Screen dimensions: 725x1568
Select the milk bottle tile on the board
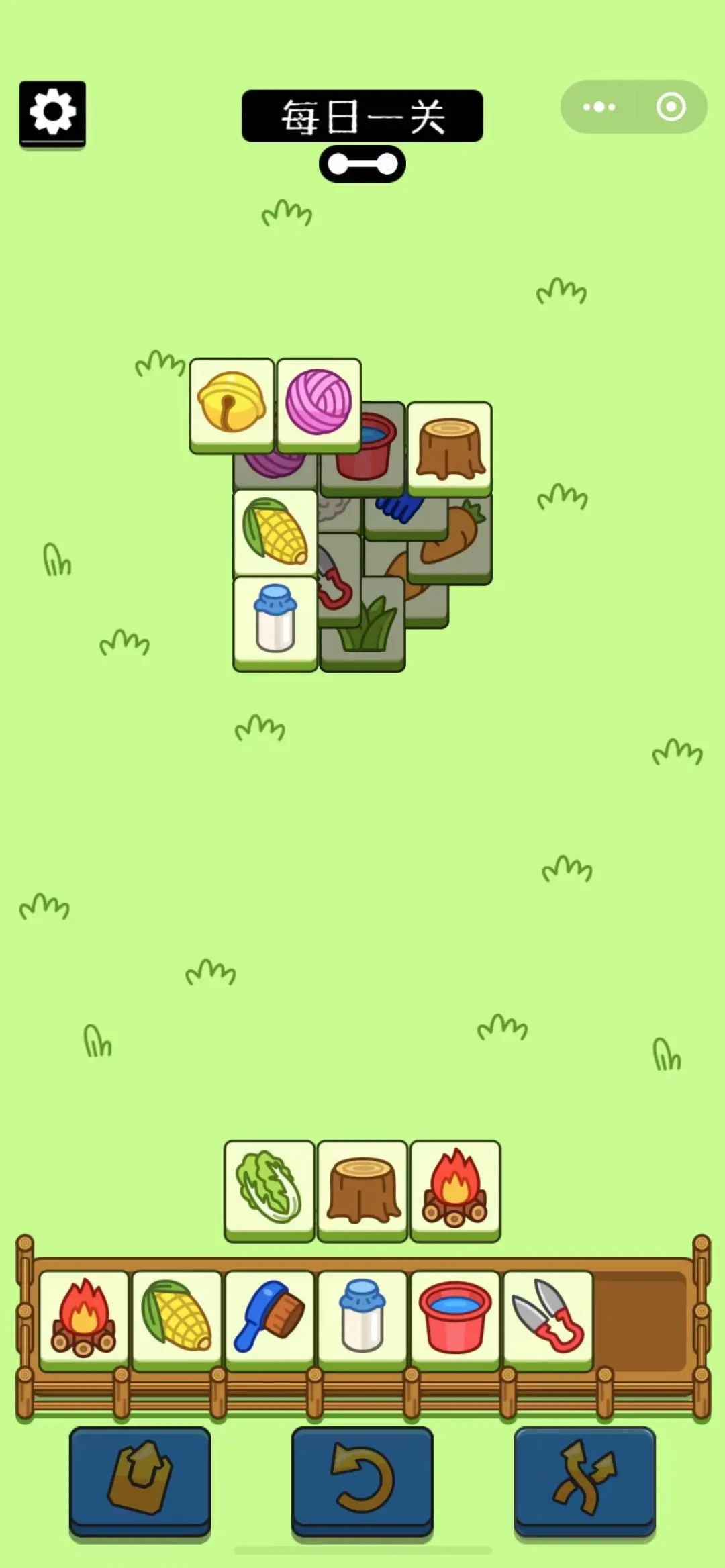[x=275, y=622]
